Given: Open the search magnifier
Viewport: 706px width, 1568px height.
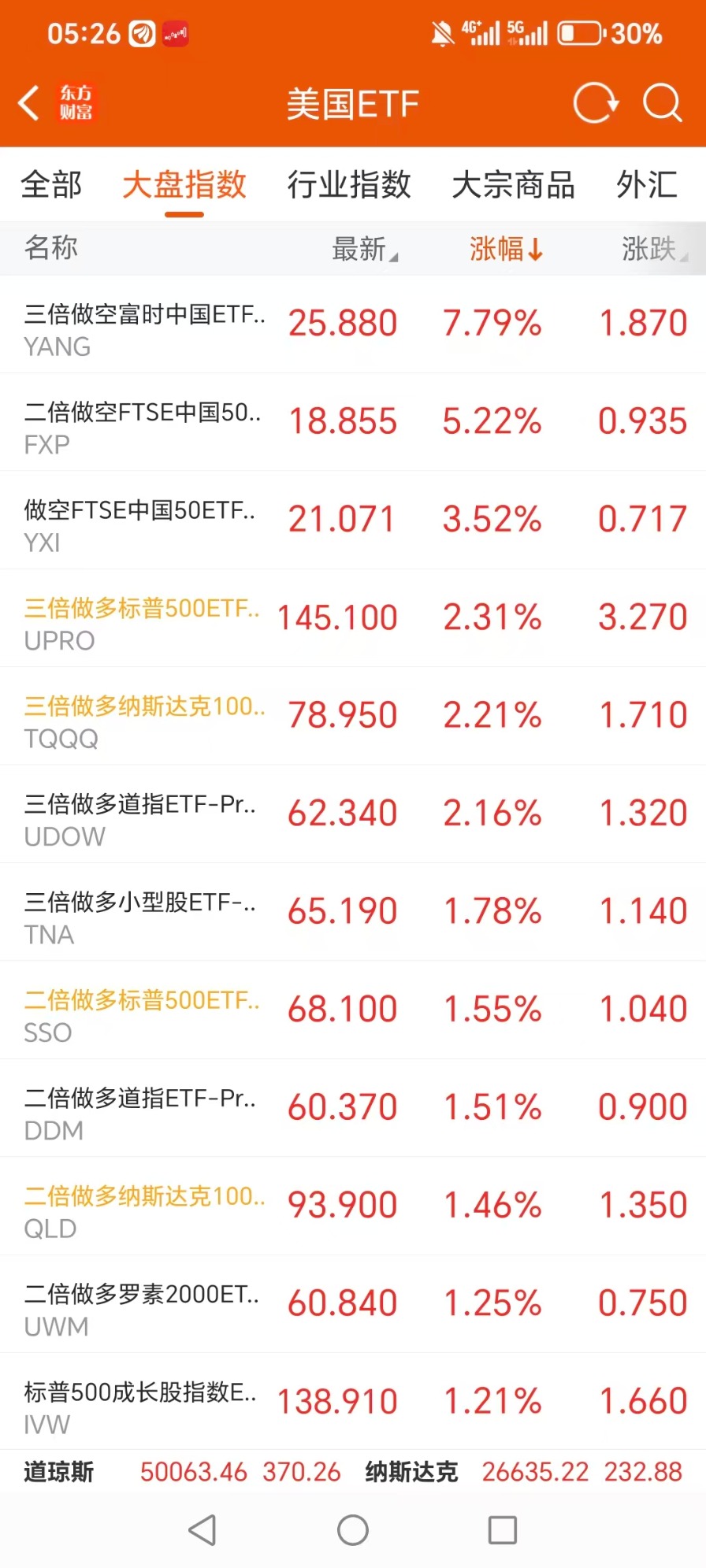Looking at the screenshot, I should tap(662, 103).
